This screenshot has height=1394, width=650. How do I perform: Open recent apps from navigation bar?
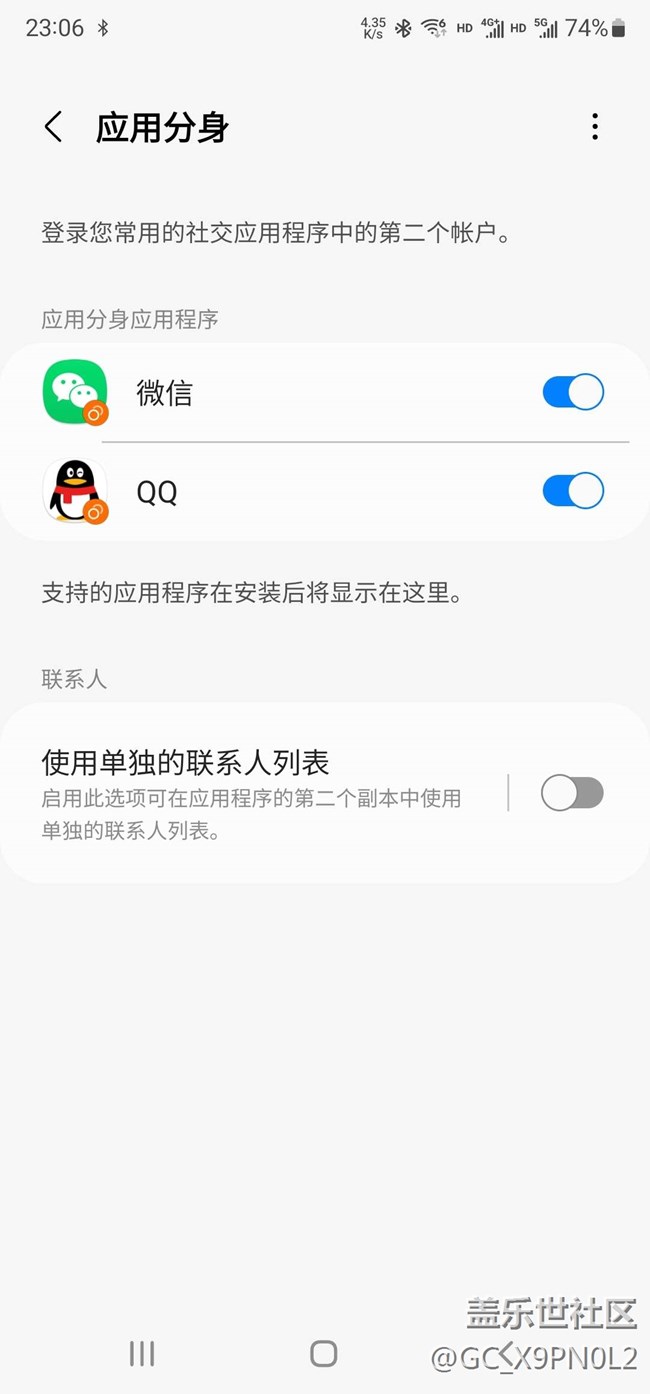tap(142, 1354)
